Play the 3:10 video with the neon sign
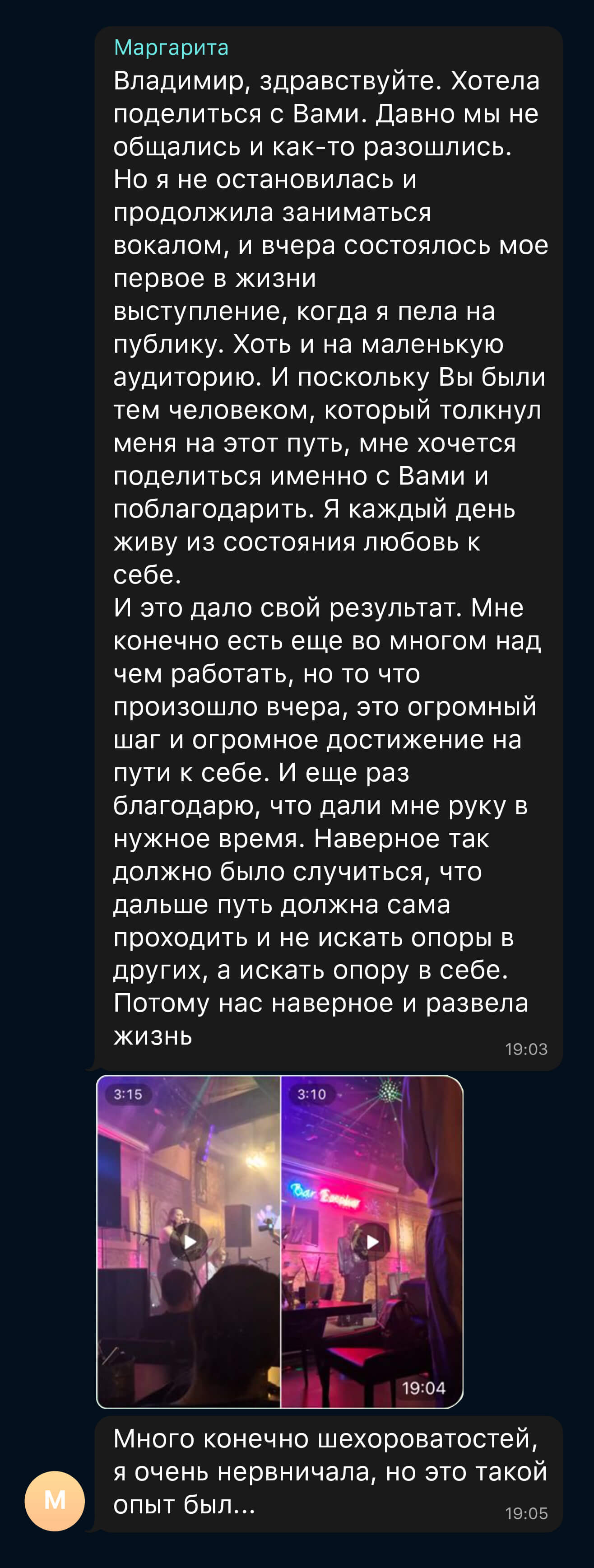The width and height of the screenshot is (594, 1568). tap(372, 1242)
